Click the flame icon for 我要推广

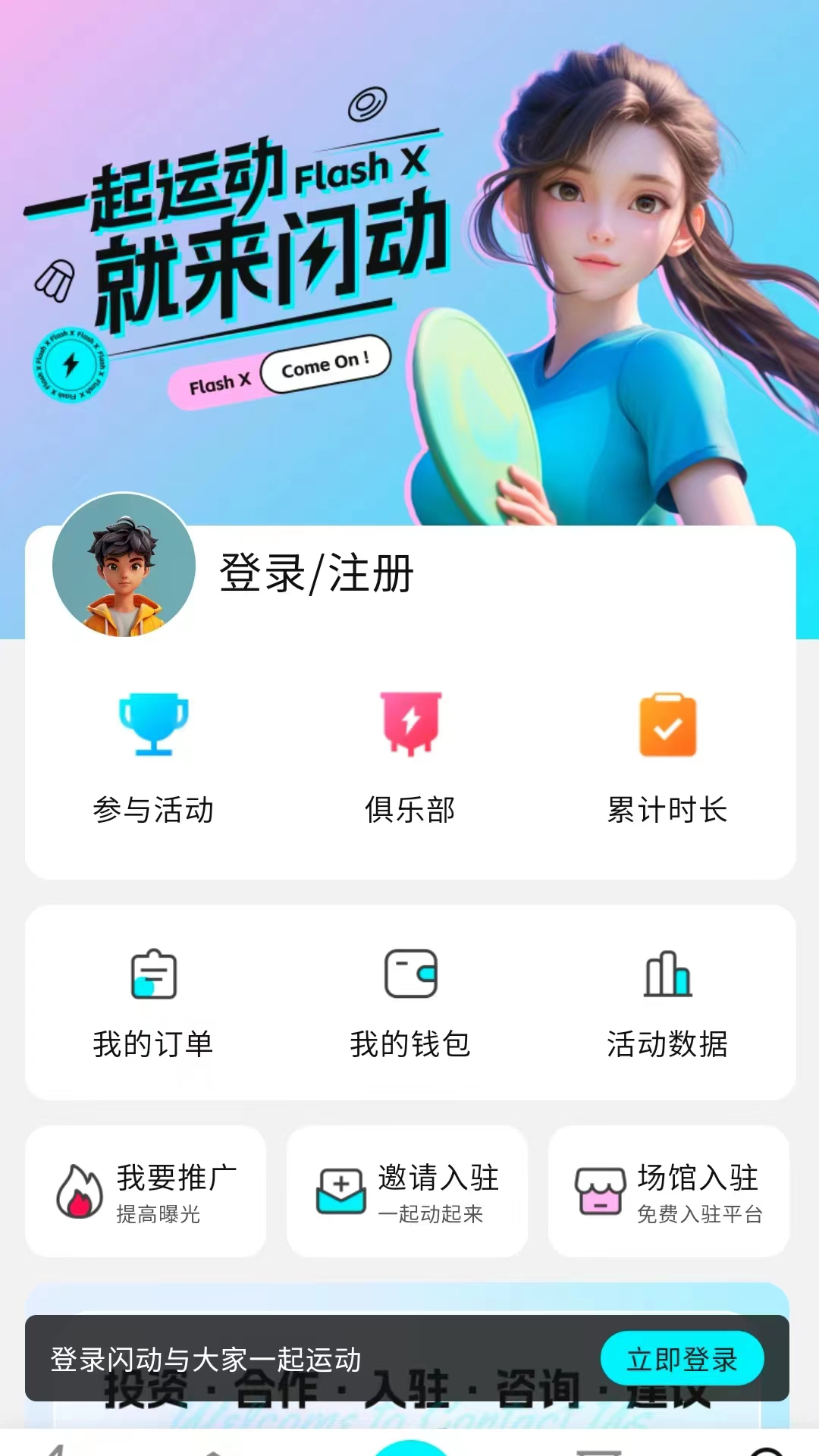(x=80, y=1191)
